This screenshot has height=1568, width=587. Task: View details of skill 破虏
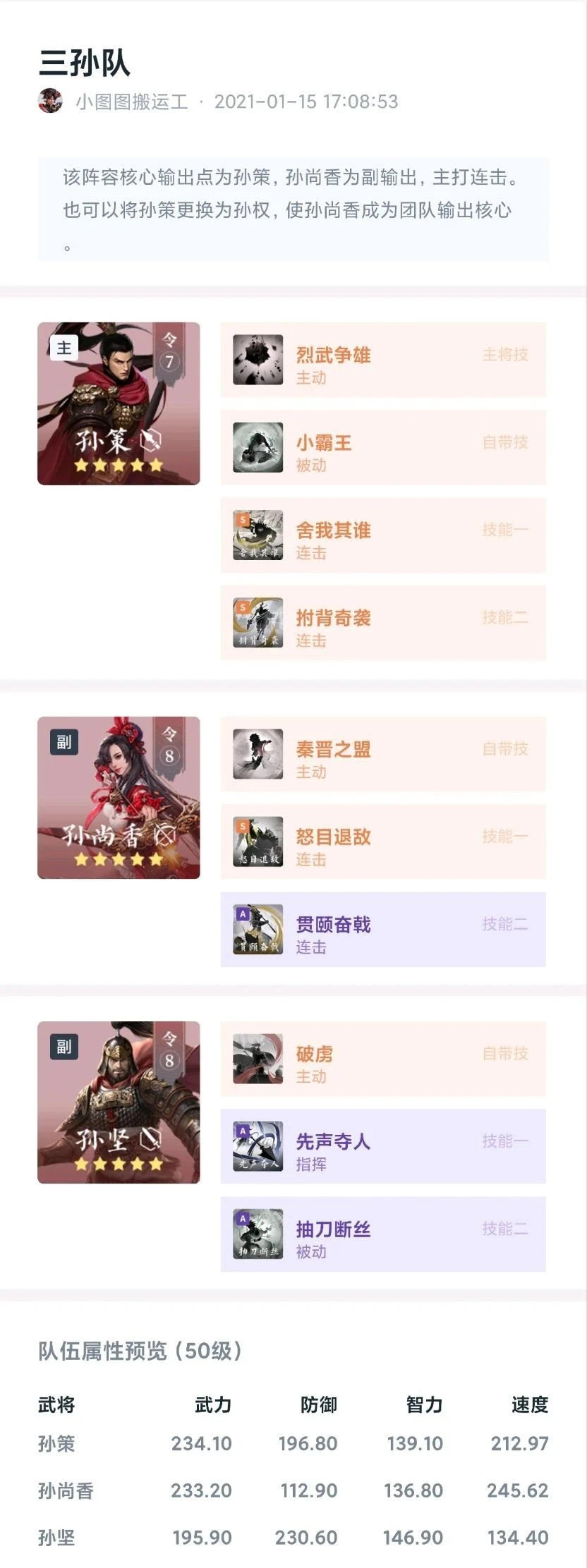tap(383, 1059)
